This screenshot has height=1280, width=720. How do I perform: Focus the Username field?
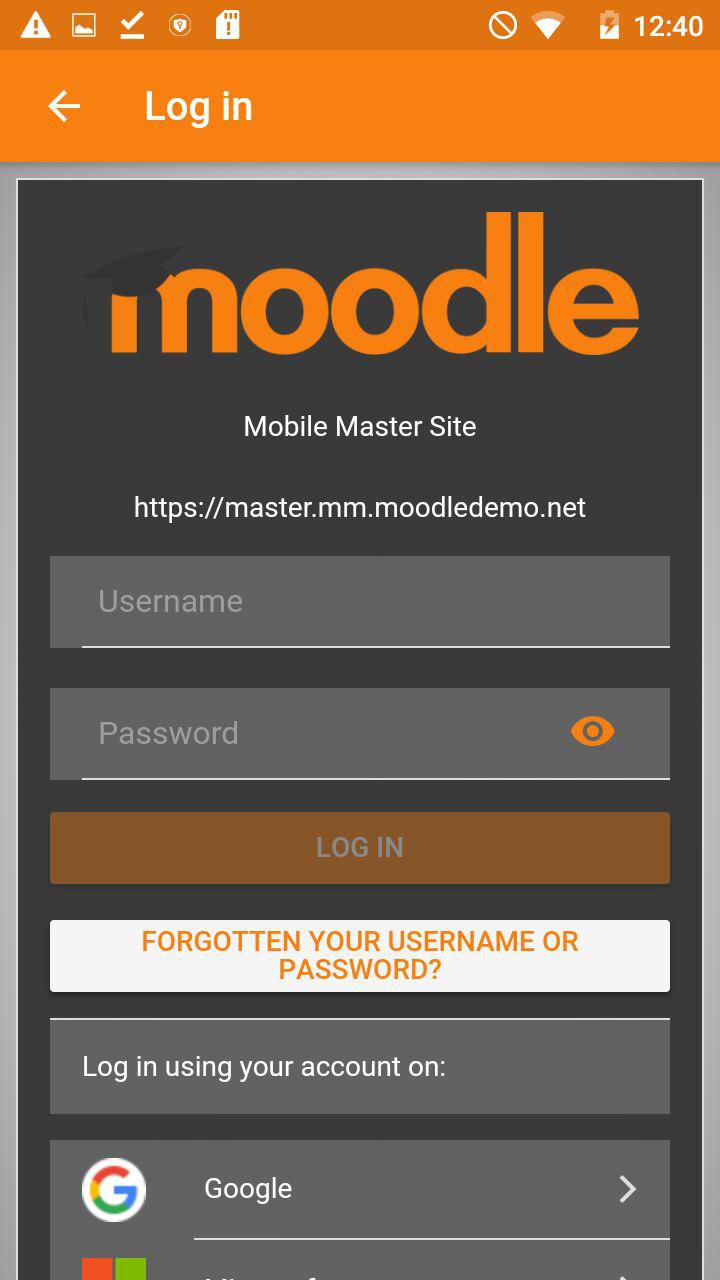(360, 601)
